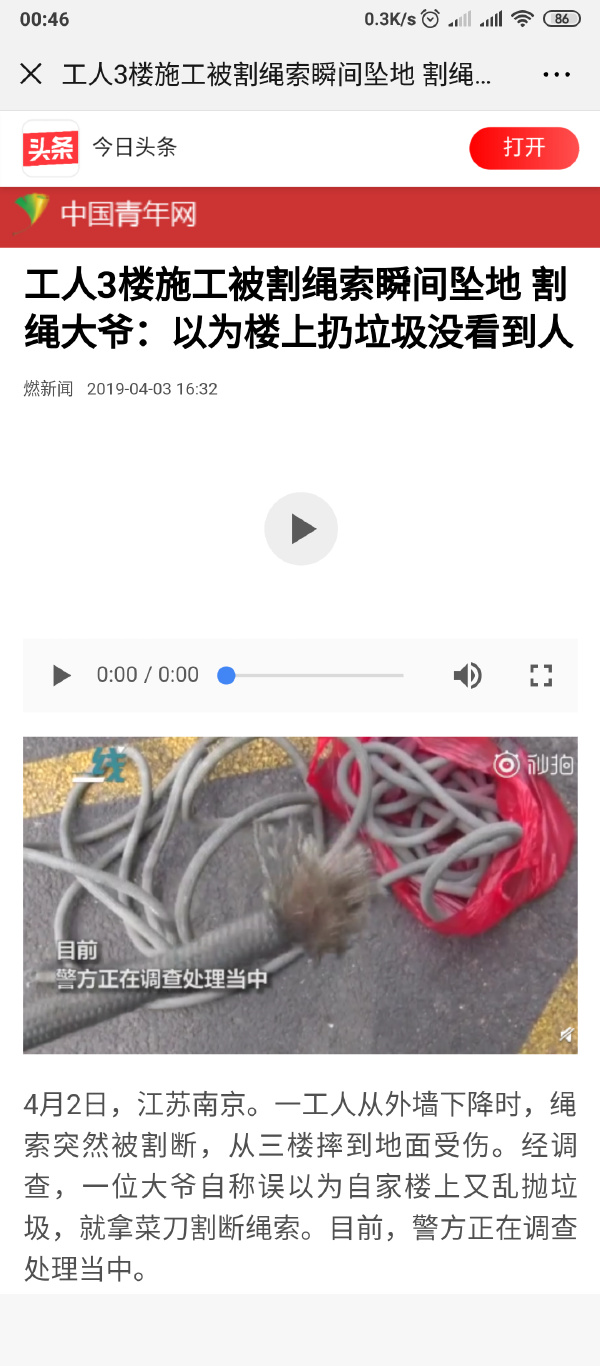The width and height of the screenshot is (600, 1366).
Task: Close the article webview
Action: [31, 74]
